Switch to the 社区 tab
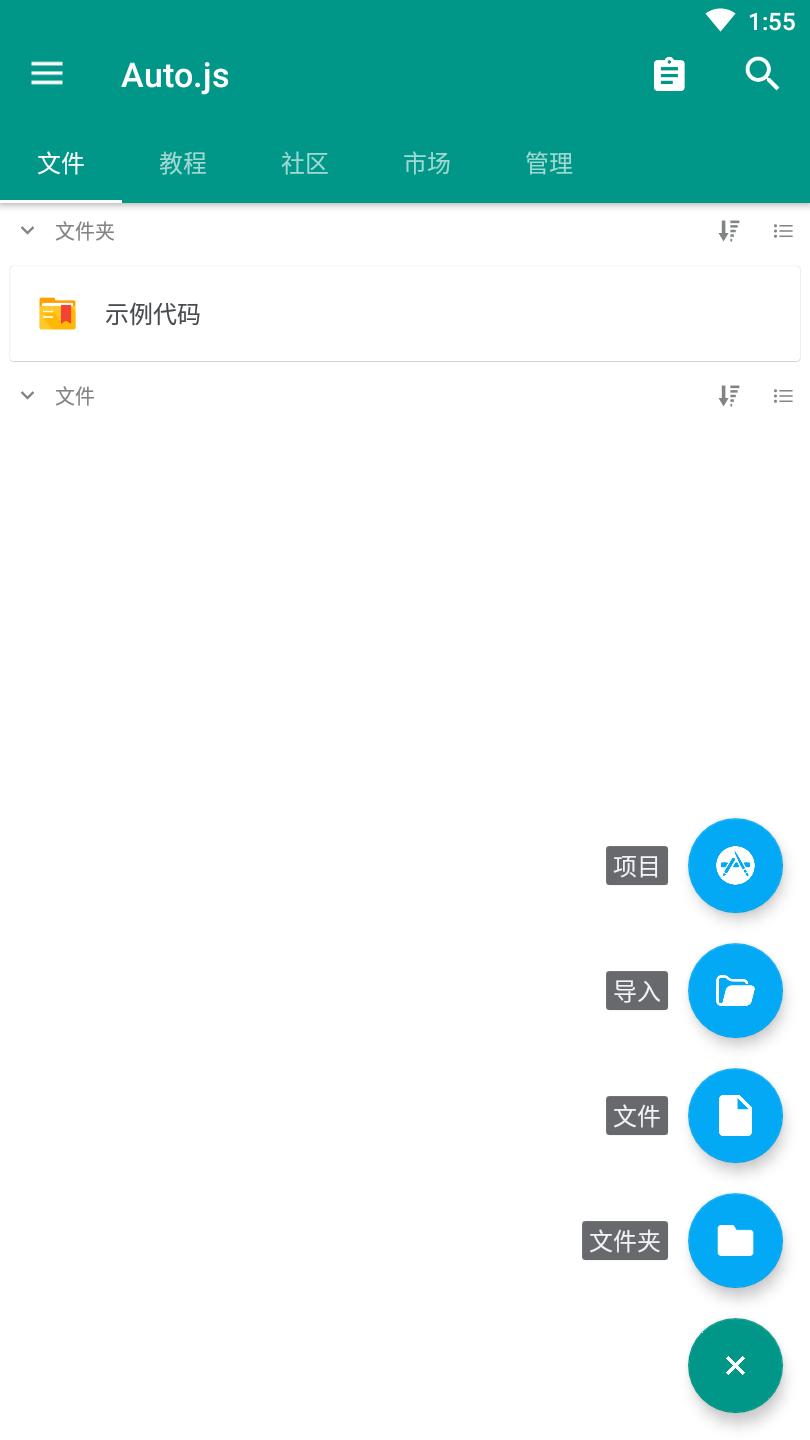This screenshot has height=1440, width=810. click(305, 163)
